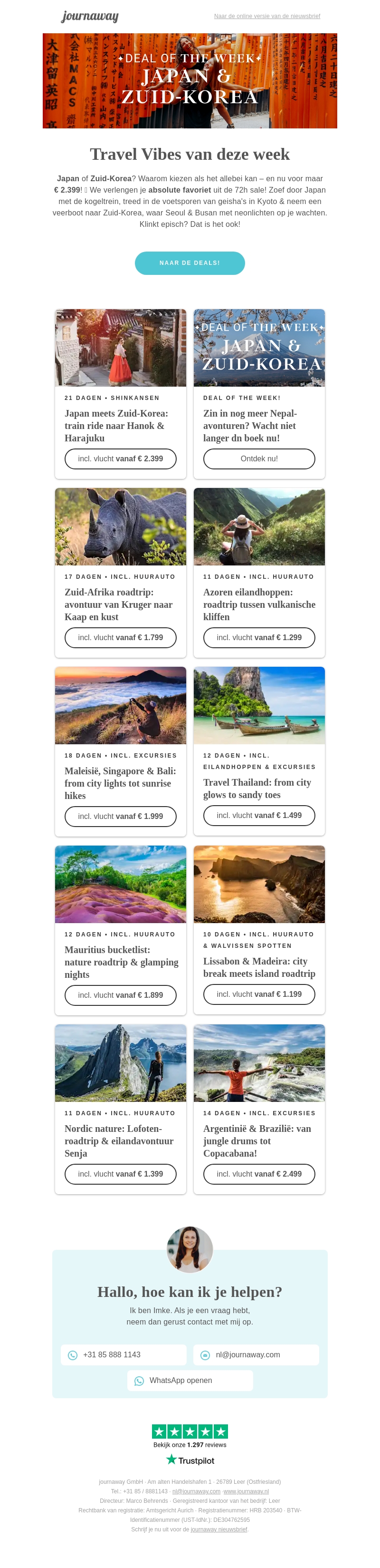Open Travel Thailand offer from € 1.499
Viewport: 380px width, 1568px height.
(x=259, y=815)
